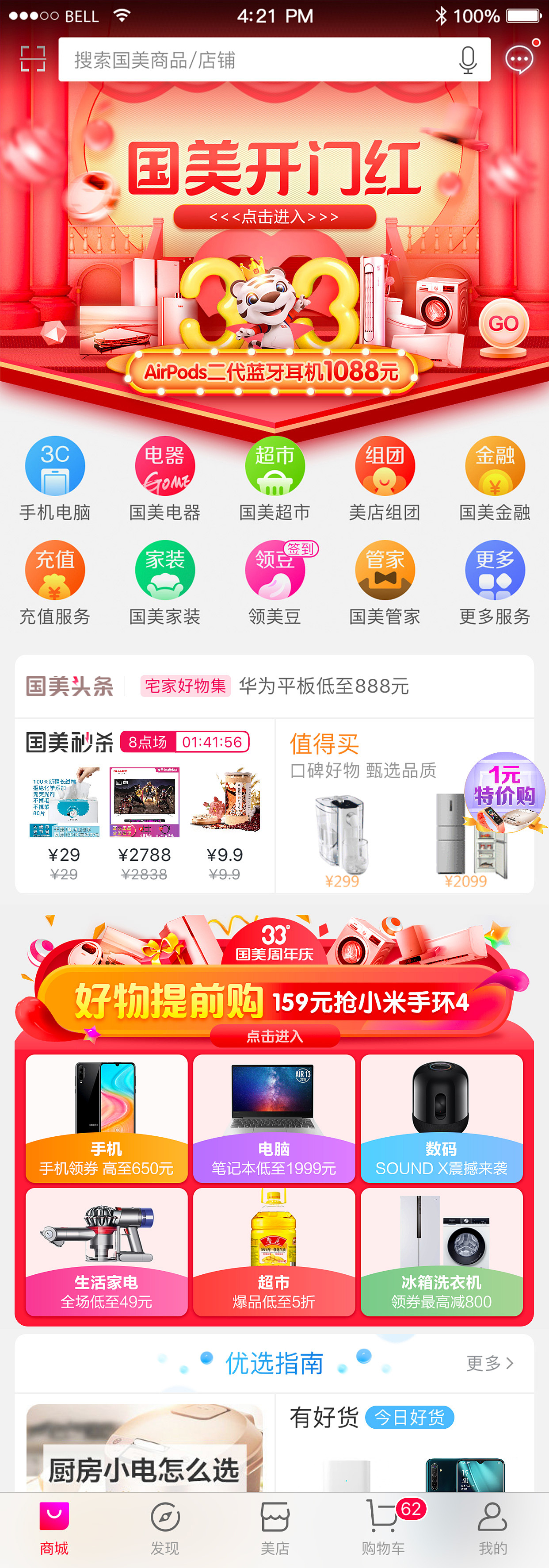Viewport: 549px width, 1568px height.
Task: Expand 更多 in the 优选指南 section
Action: (490, 1364)
